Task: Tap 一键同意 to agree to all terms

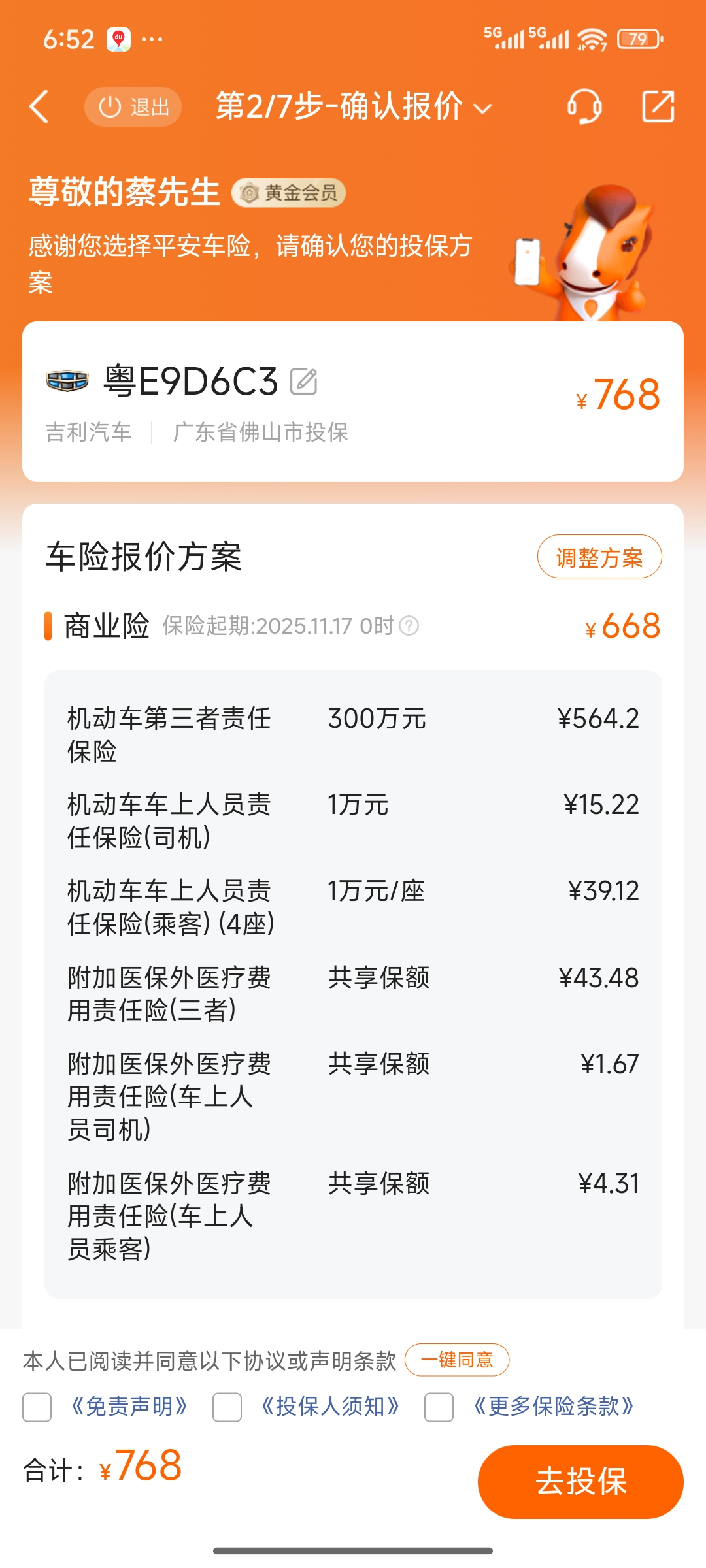Action: point(456,1360)
